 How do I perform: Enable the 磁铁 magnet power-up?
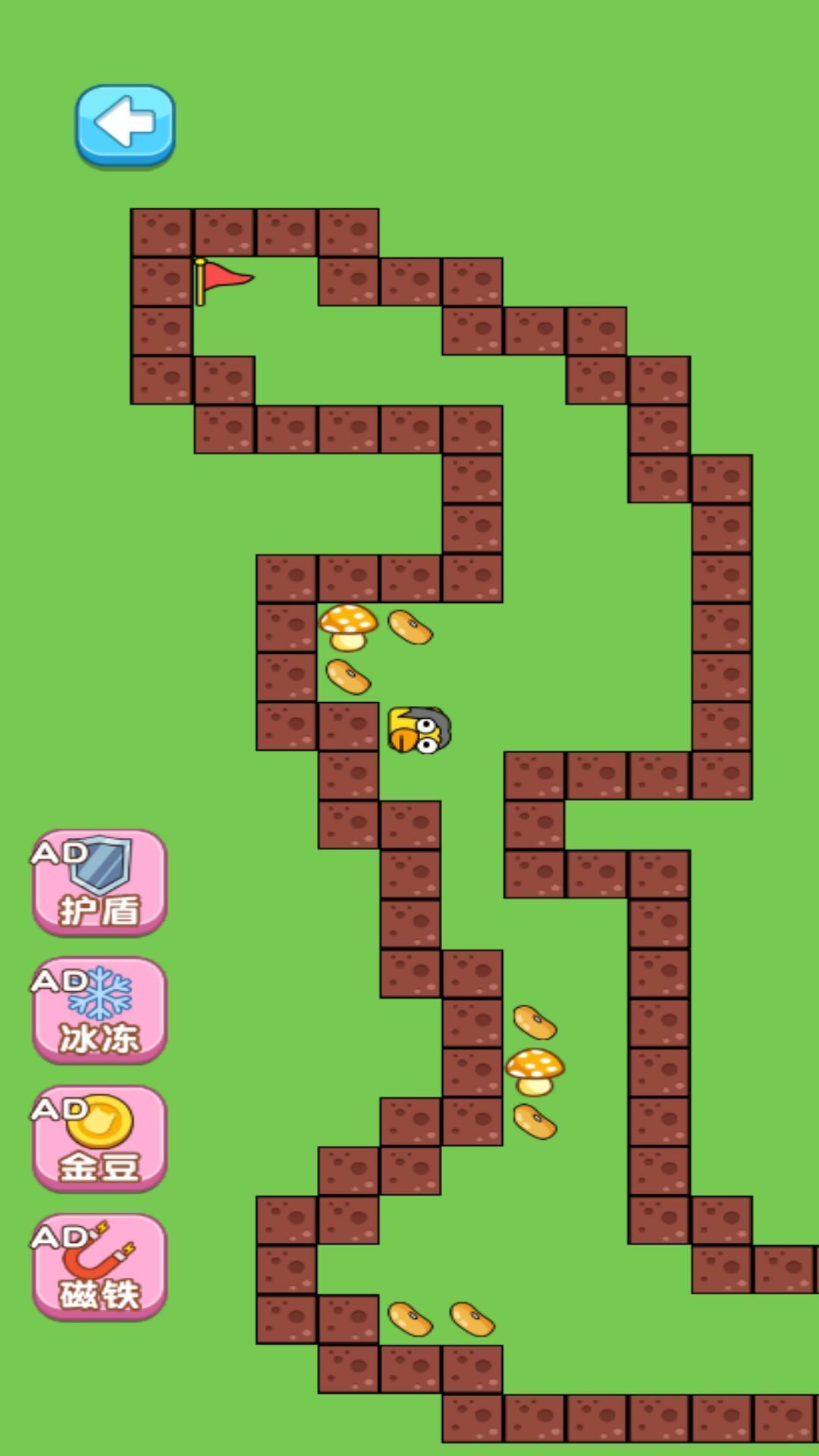pos(99,1266)
